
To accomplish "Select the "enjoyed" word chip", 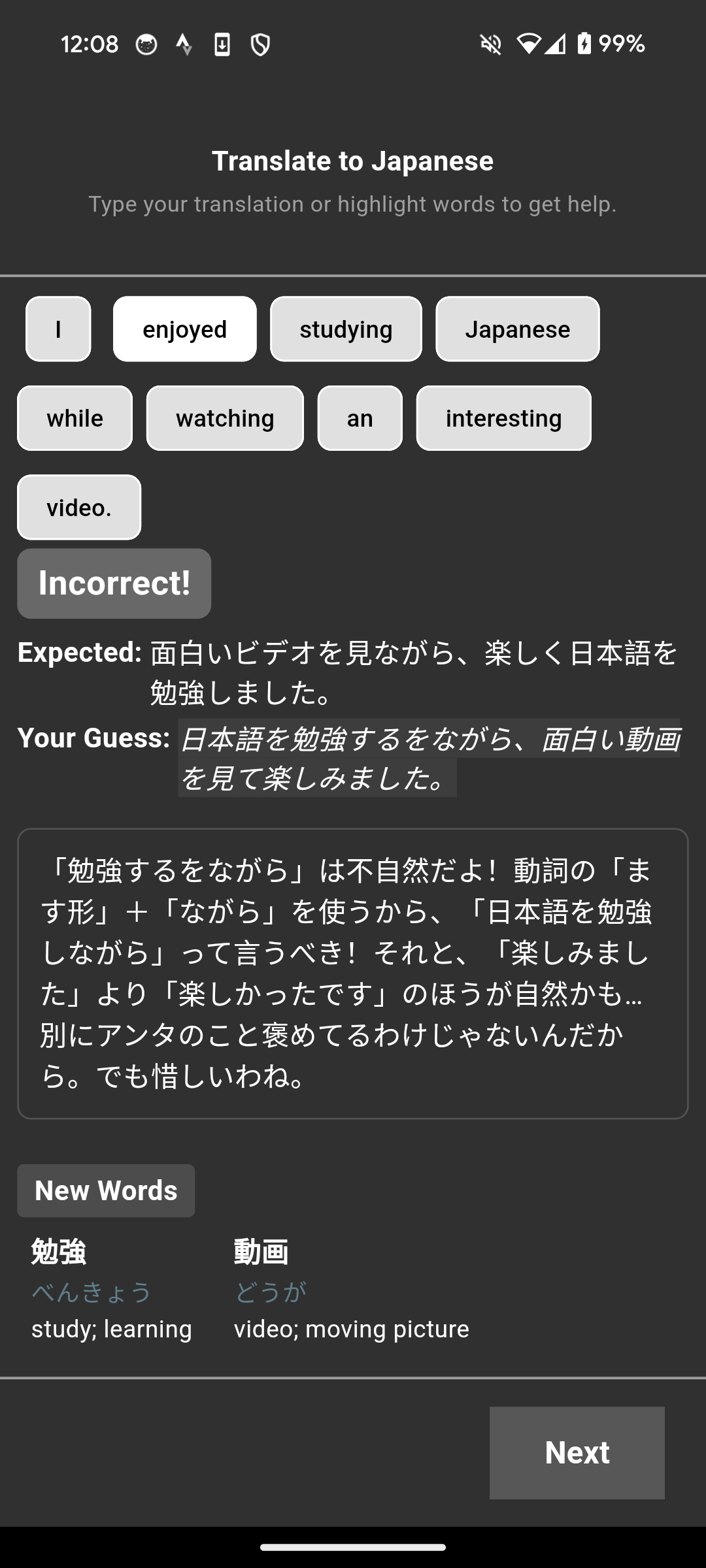I will 185,329.
